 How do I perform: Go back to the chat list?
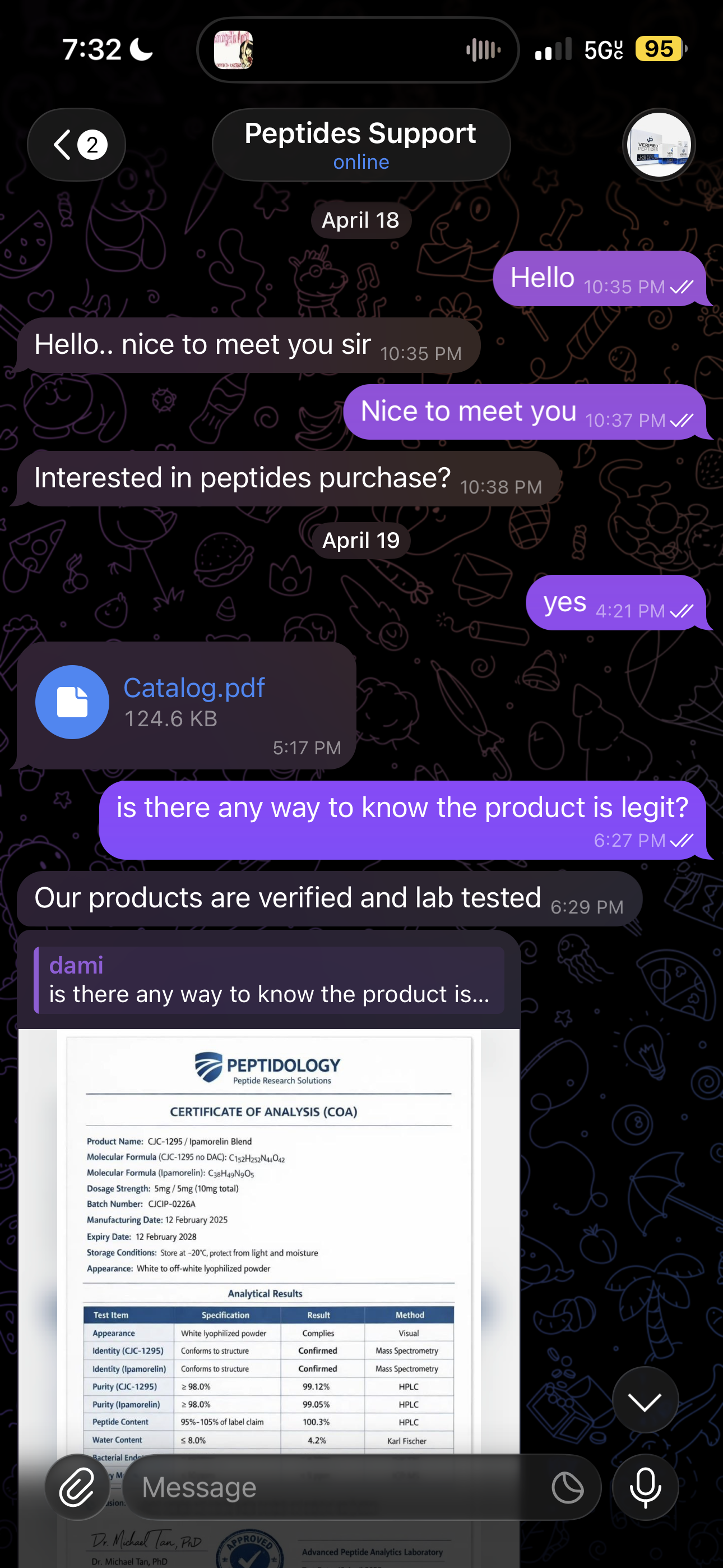point(76,145)
